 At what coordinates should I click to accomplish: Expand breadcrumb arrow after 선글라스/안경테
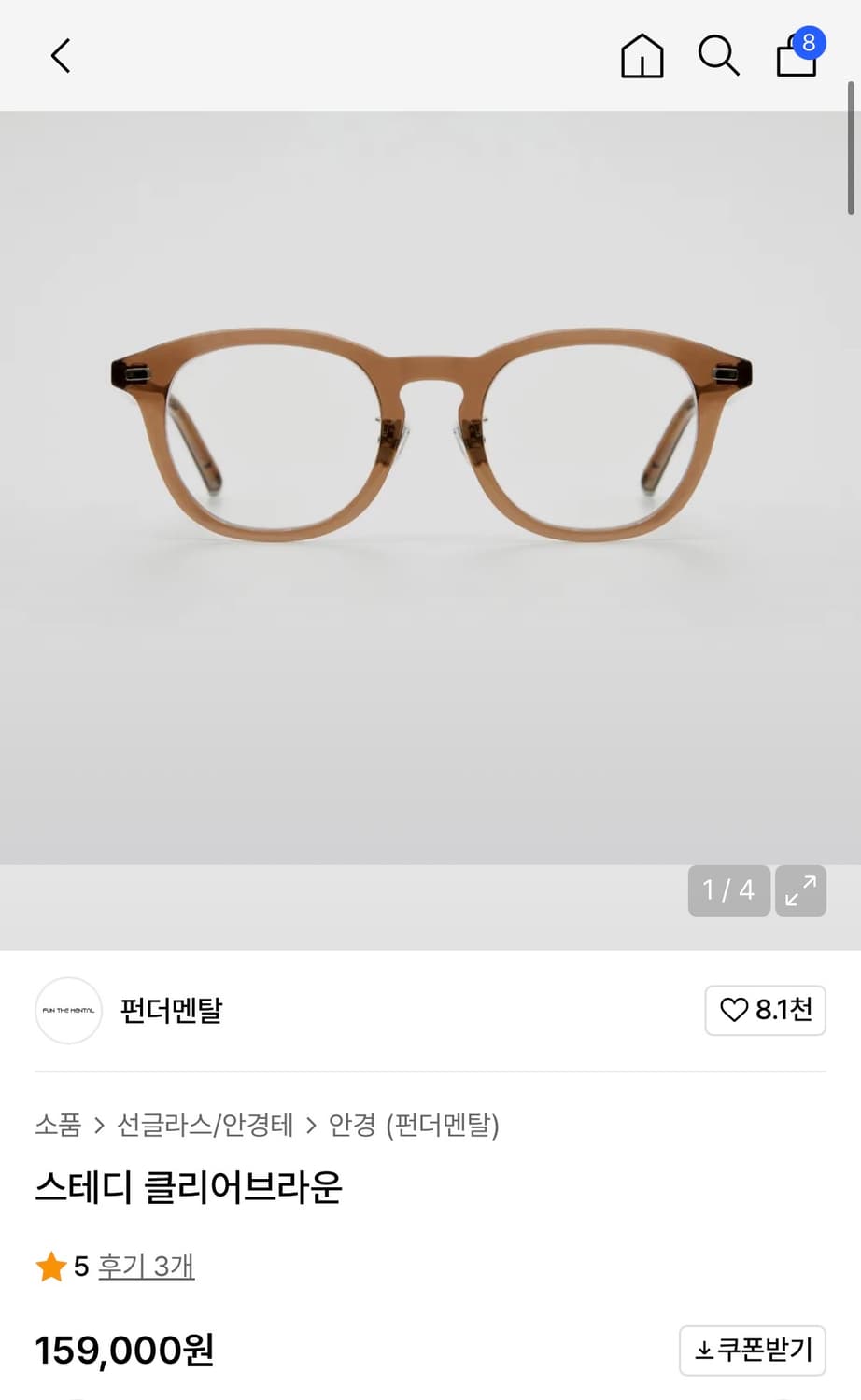[x=311, y=1126]
